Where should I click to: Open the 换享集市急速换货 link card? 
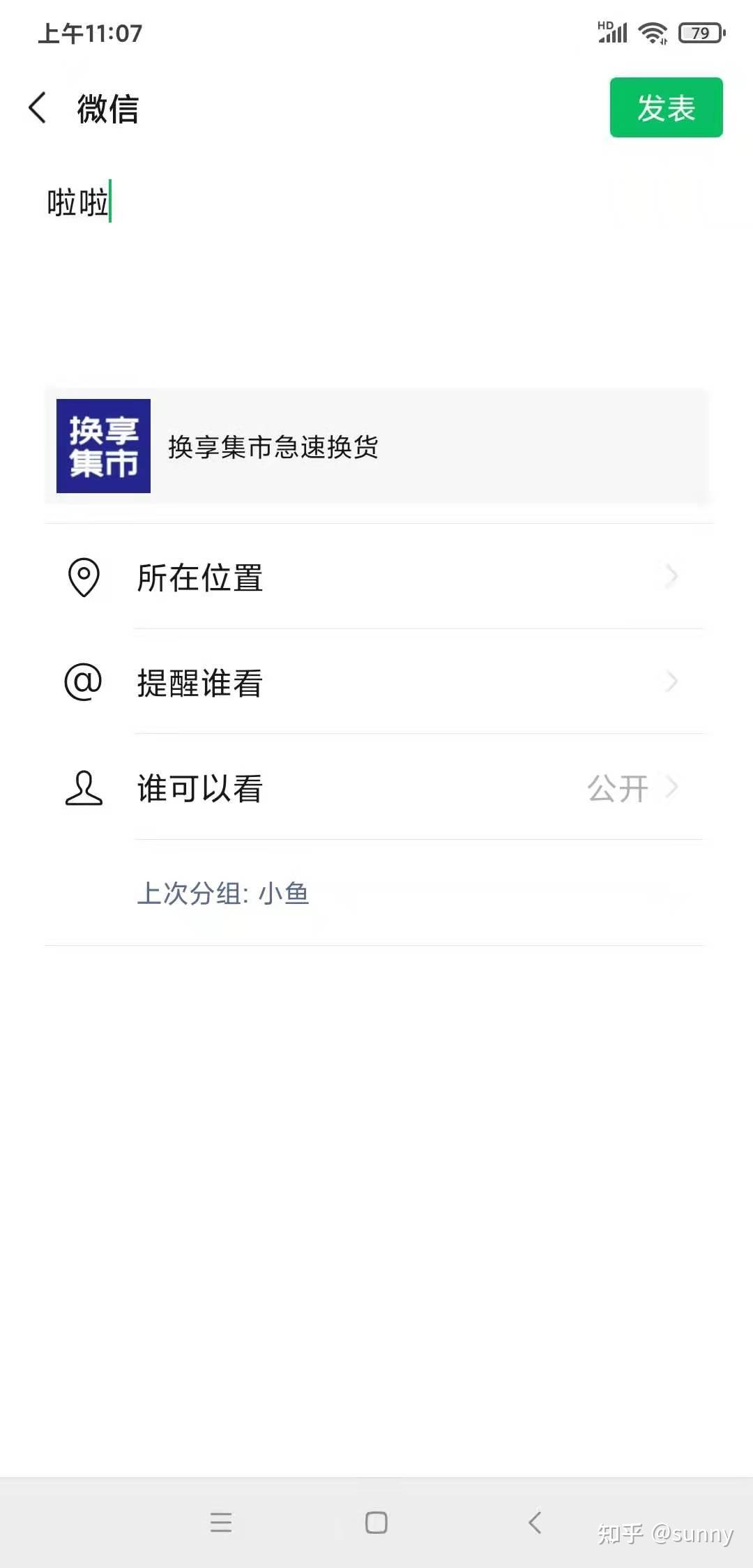click(376, 446)
